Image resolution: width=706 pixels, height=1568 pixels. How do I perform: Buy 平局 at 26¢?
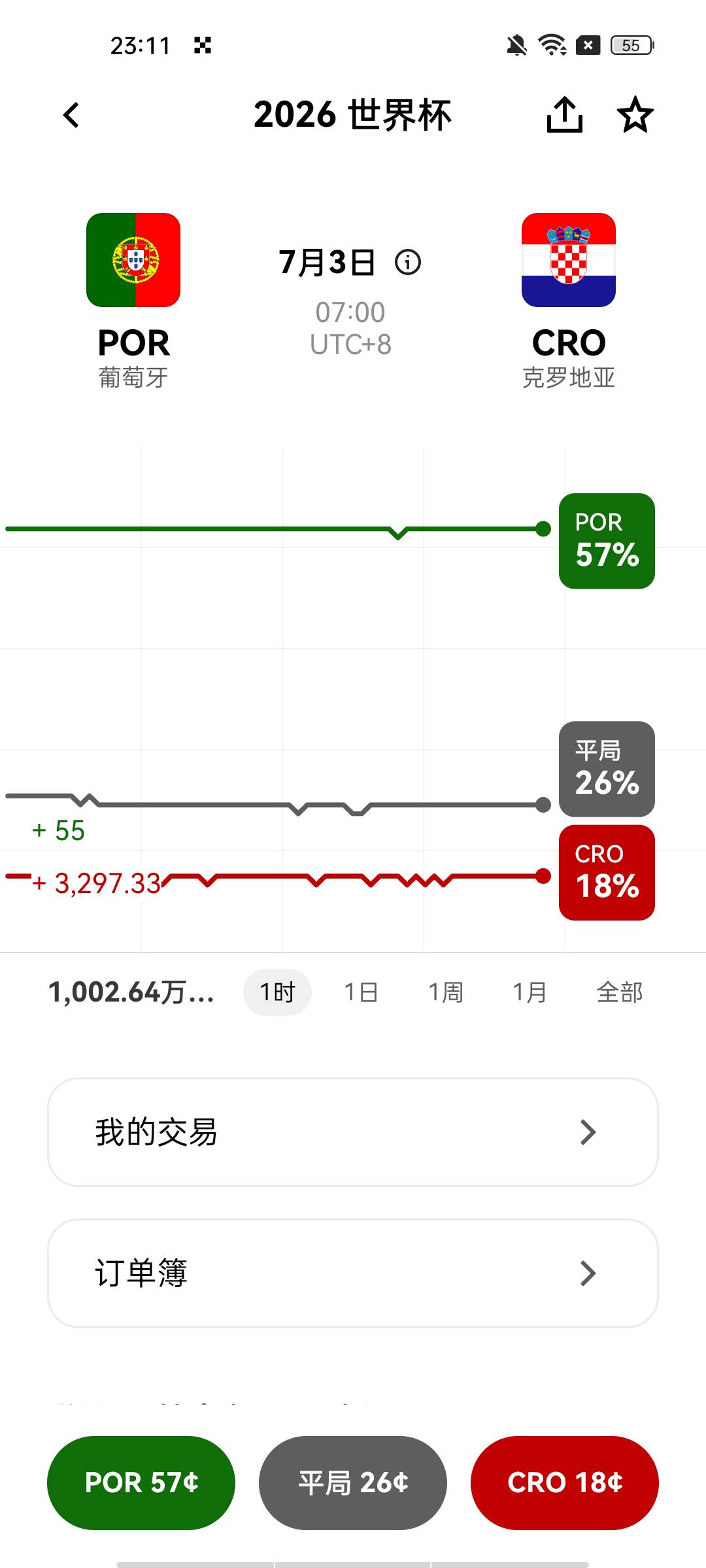[353, 1482]
